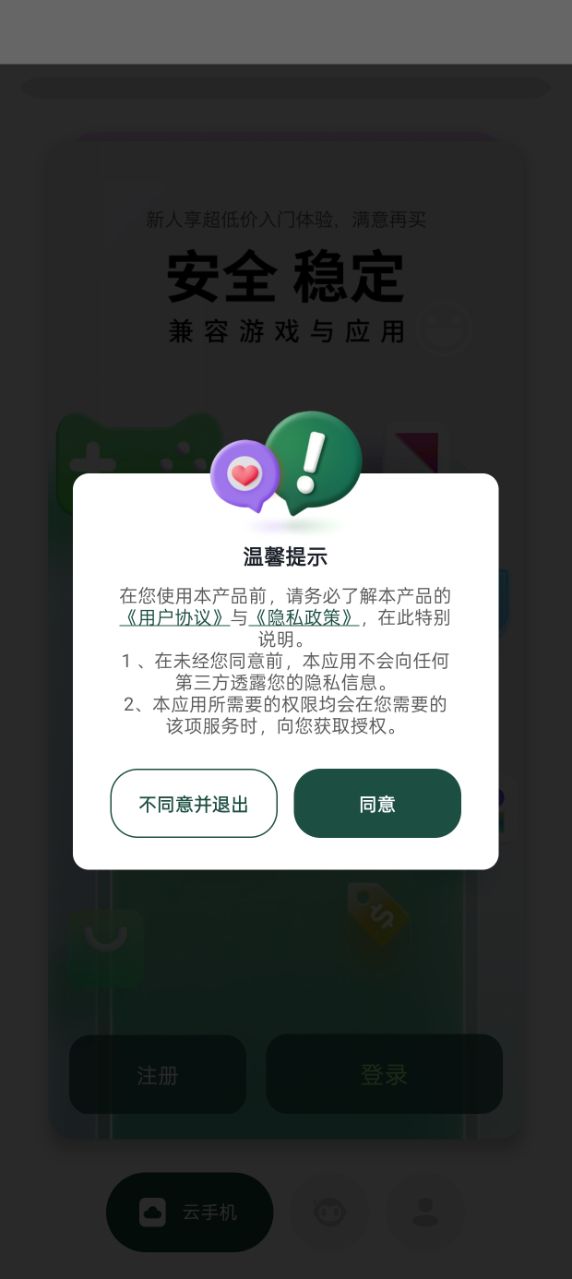Open the 《用户协议》 link
Image resolution: width=572 pixels, height=1279 pixels.
[x=174, y=617]
